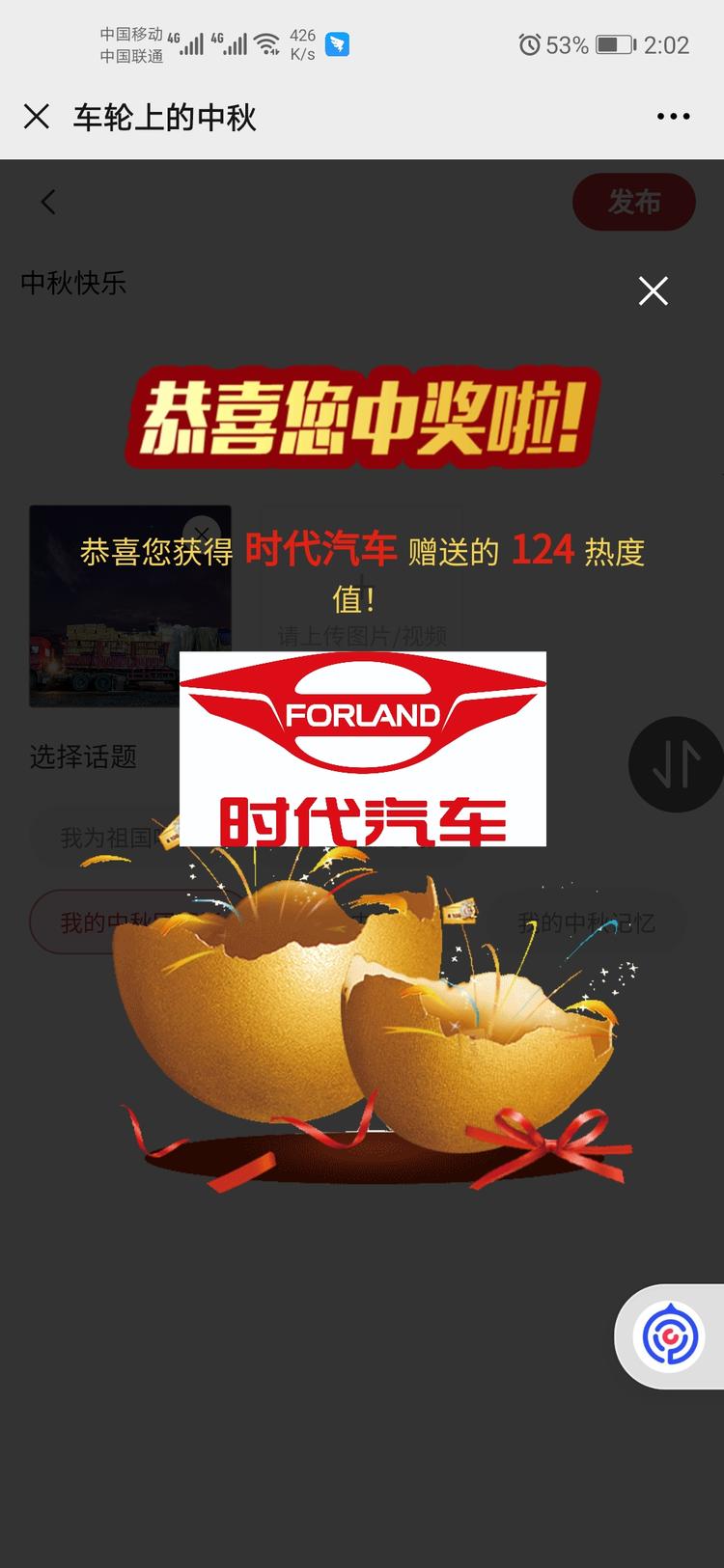
Task: Close the 车轮上的中秋 webpage
Action: pos(37,117)
